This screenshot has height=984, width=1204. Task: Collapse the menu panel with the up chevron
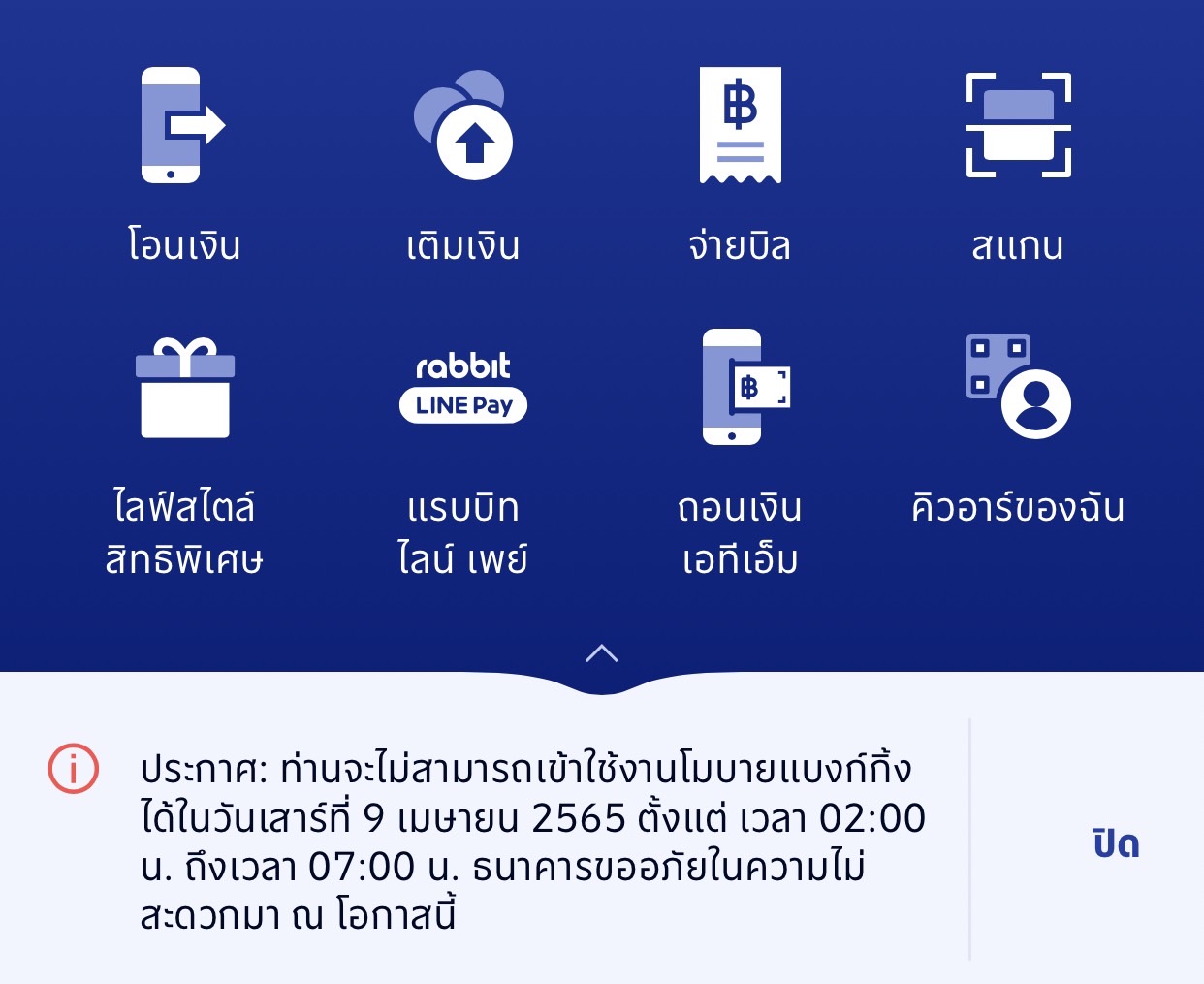[602, 653]
